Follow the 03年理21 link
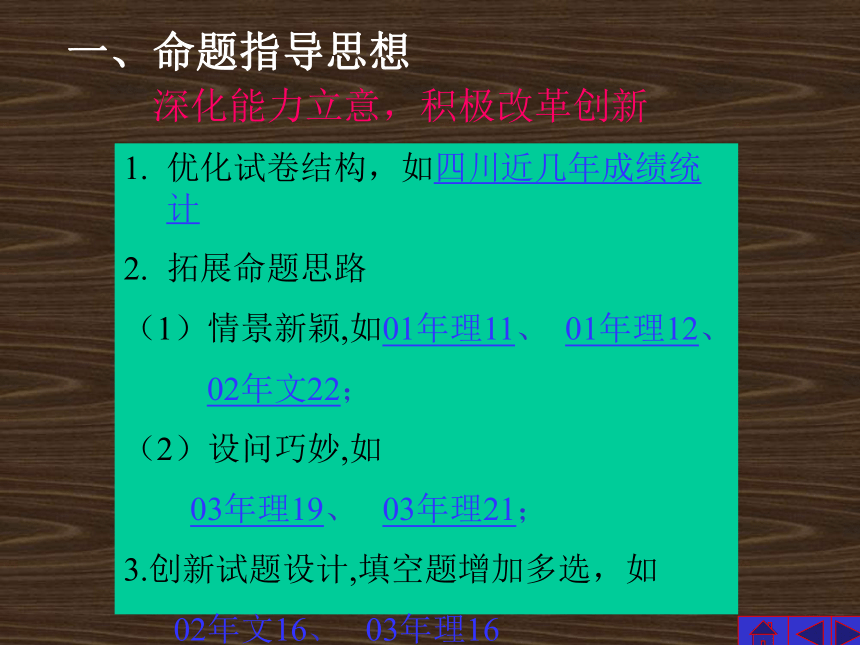The image size is (860, 645). pyautogui.click(x=448, y=510)
